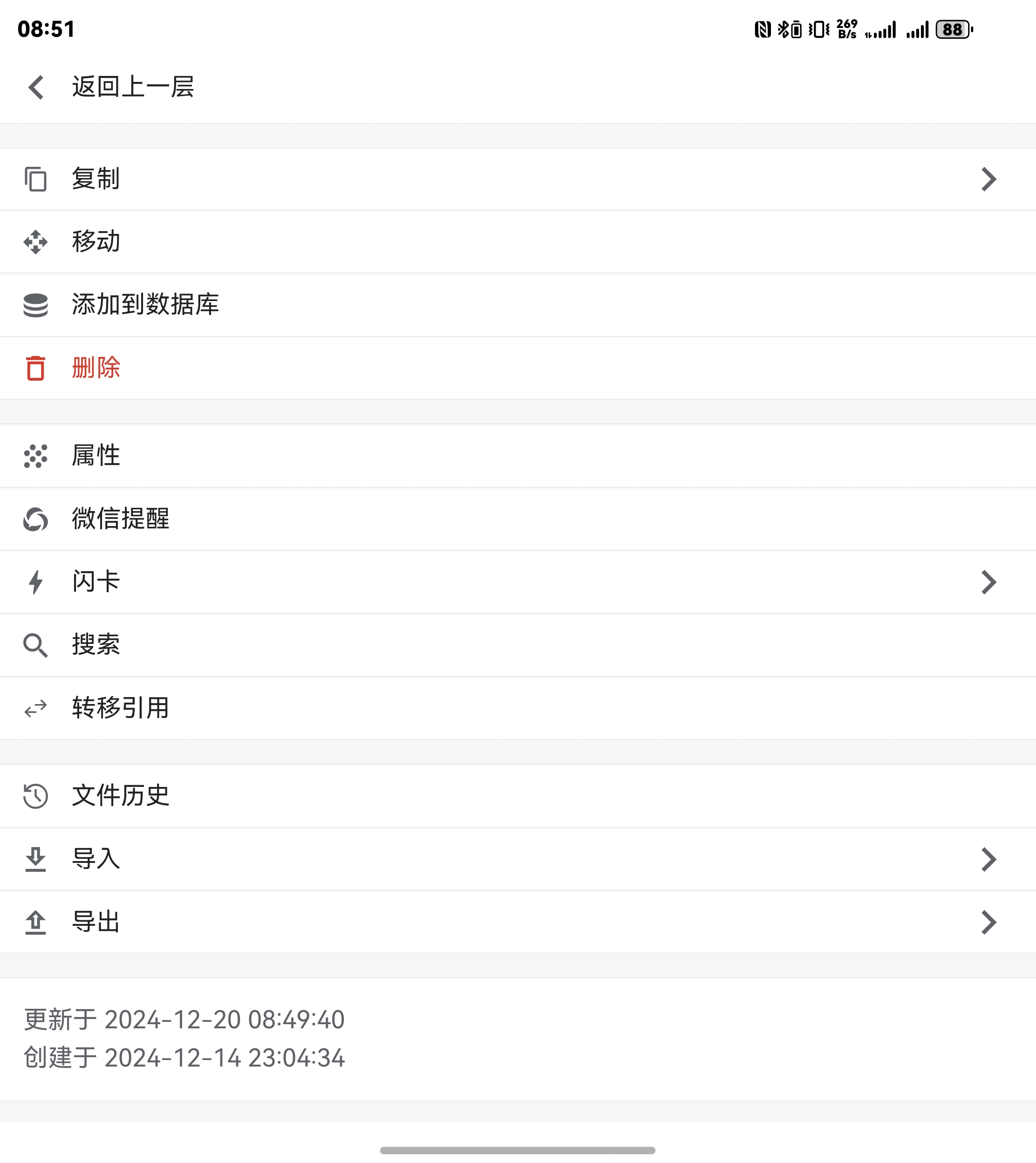Open the 闪卡 submenu chevron
The height and width of the screenshot is (1163, 1036).
coord(989,582)
